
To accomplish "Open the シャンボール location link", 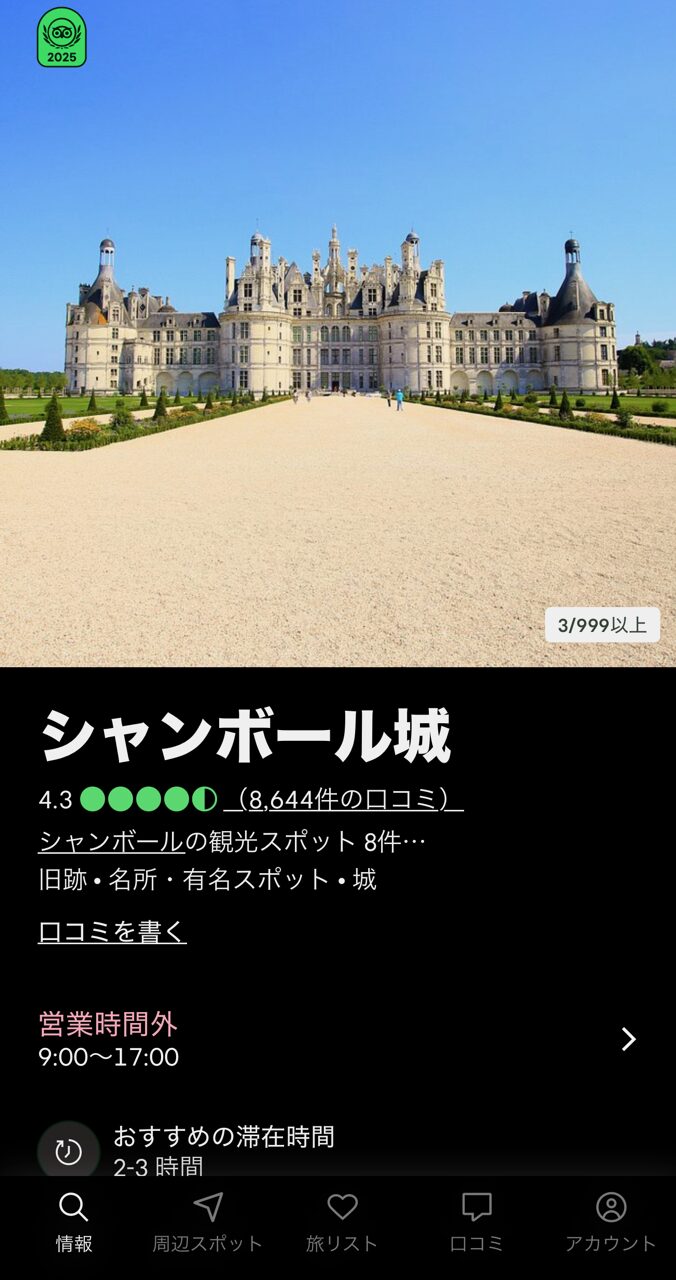I will (x=111, y=841).
